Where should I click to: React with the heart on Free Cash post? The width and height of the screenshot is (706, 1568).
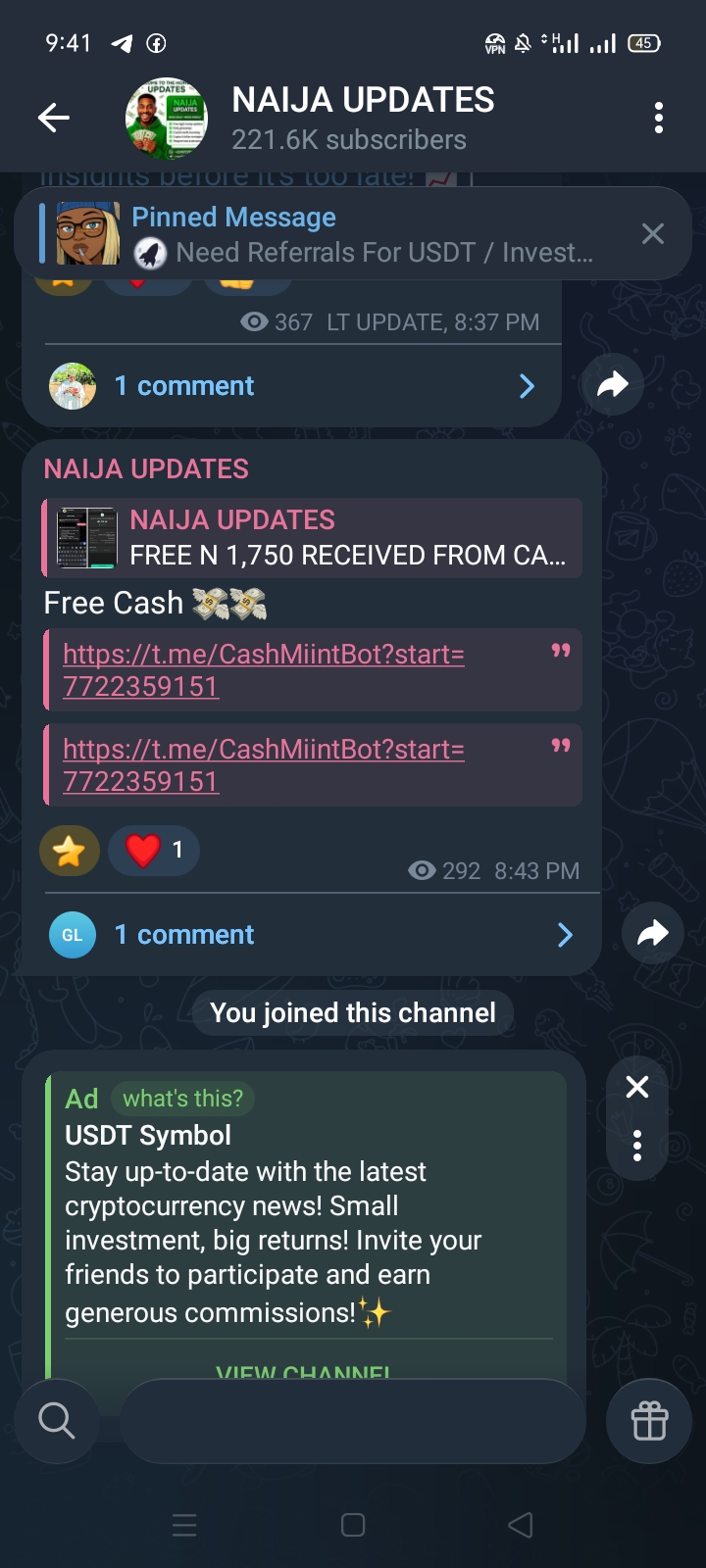(154, 850)
